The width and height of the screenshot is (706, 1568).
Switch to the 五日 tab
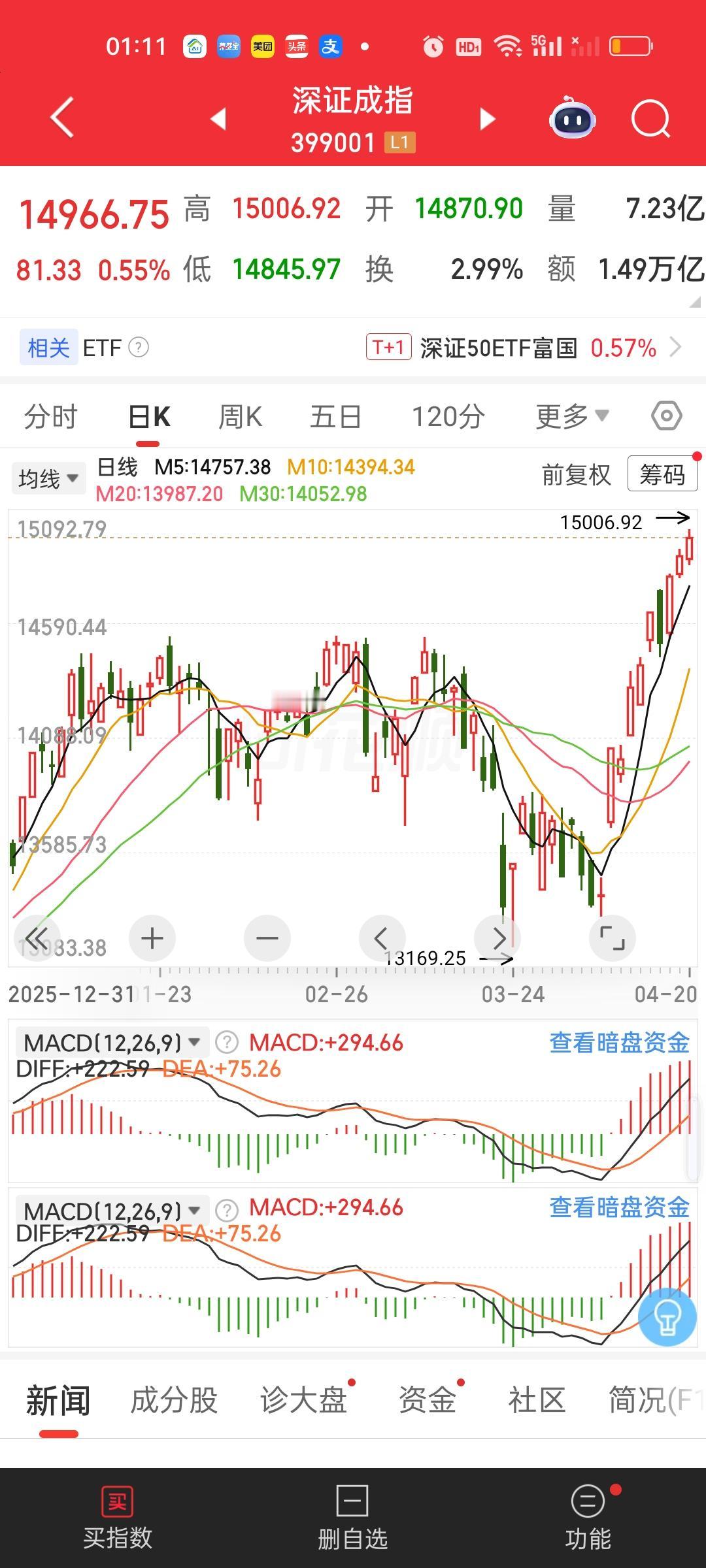coord(335,417)
